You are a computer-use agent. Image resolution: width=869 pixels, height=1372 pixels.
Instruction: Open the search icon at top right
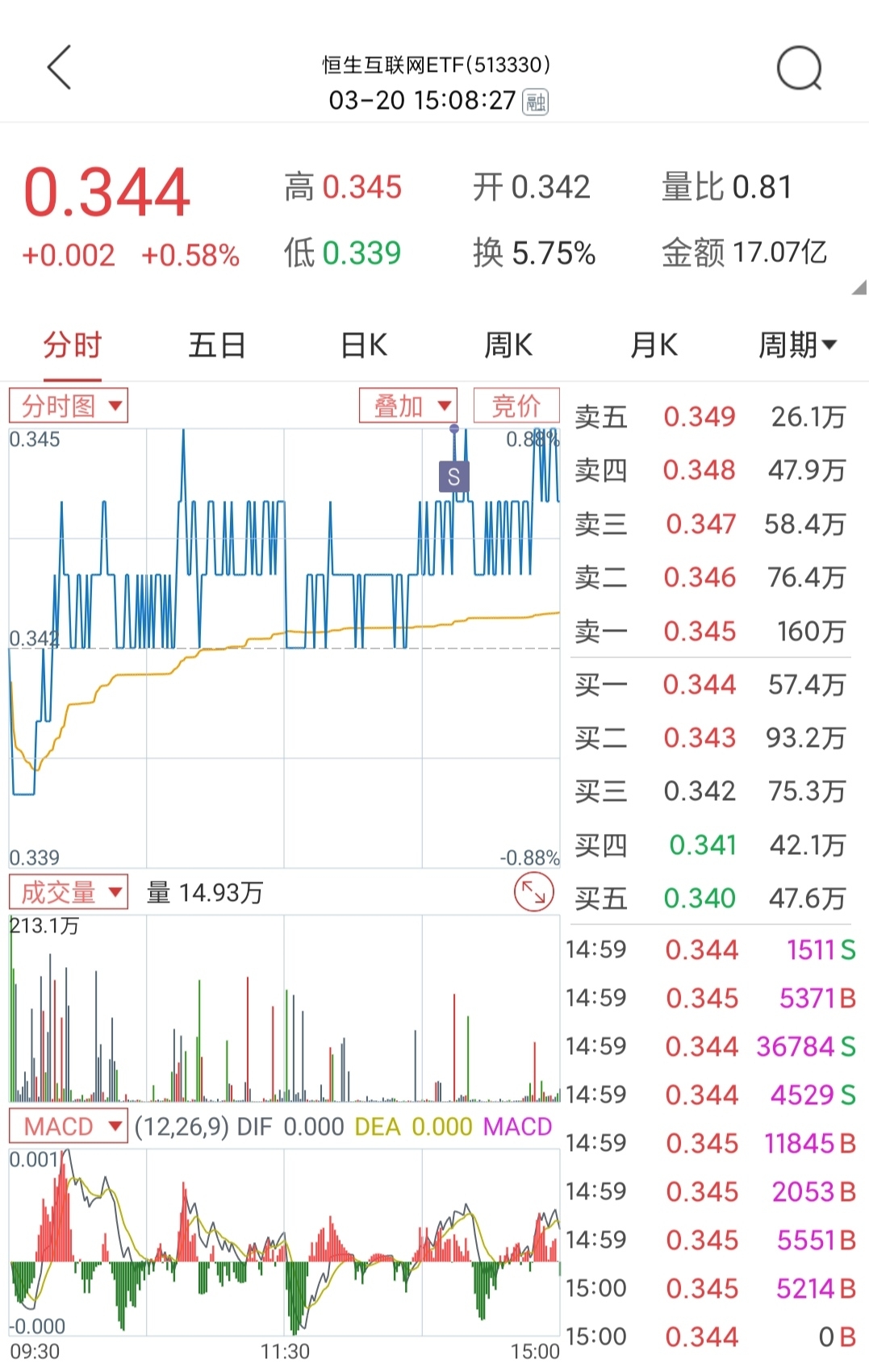click(x=798, y=69)
